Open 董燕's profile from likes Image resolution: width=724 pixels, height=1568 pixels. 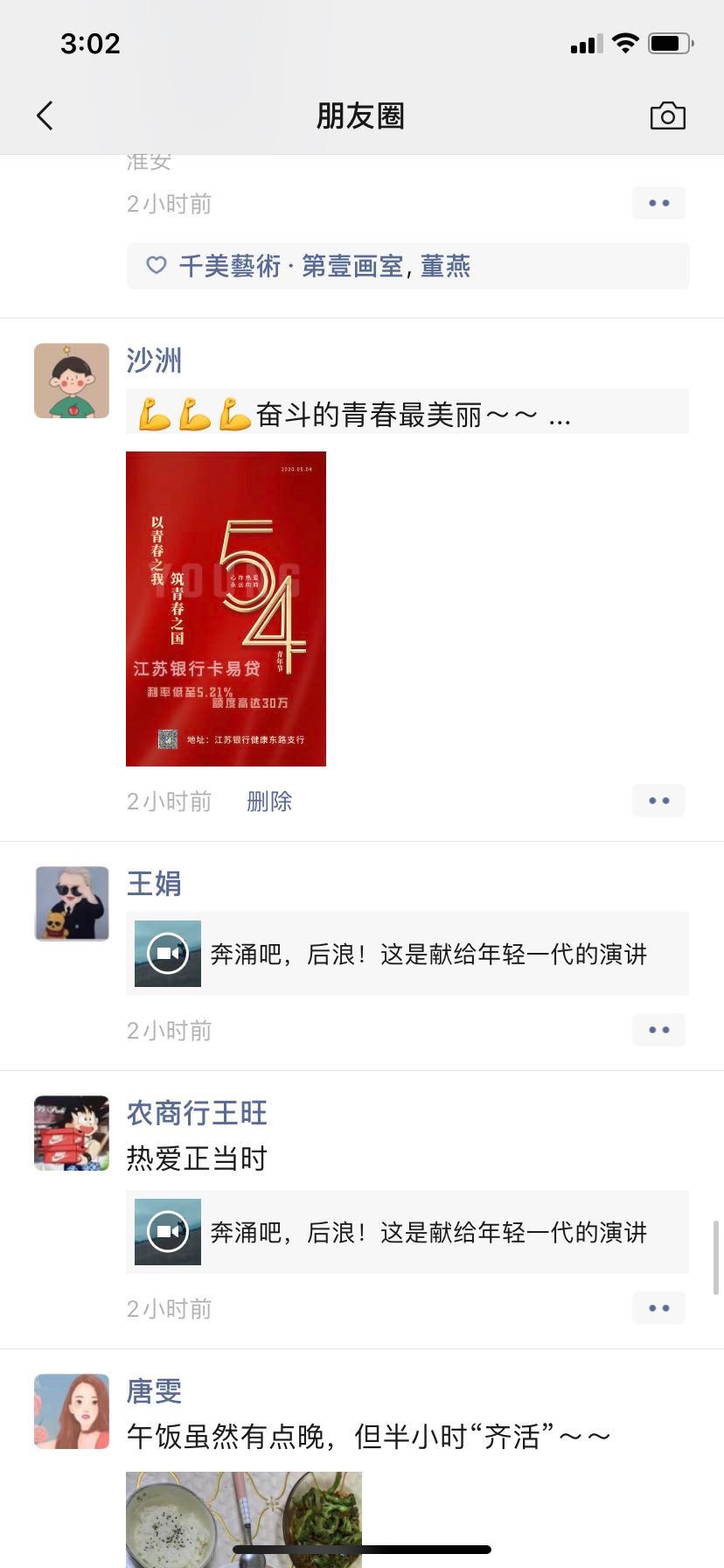445,266
